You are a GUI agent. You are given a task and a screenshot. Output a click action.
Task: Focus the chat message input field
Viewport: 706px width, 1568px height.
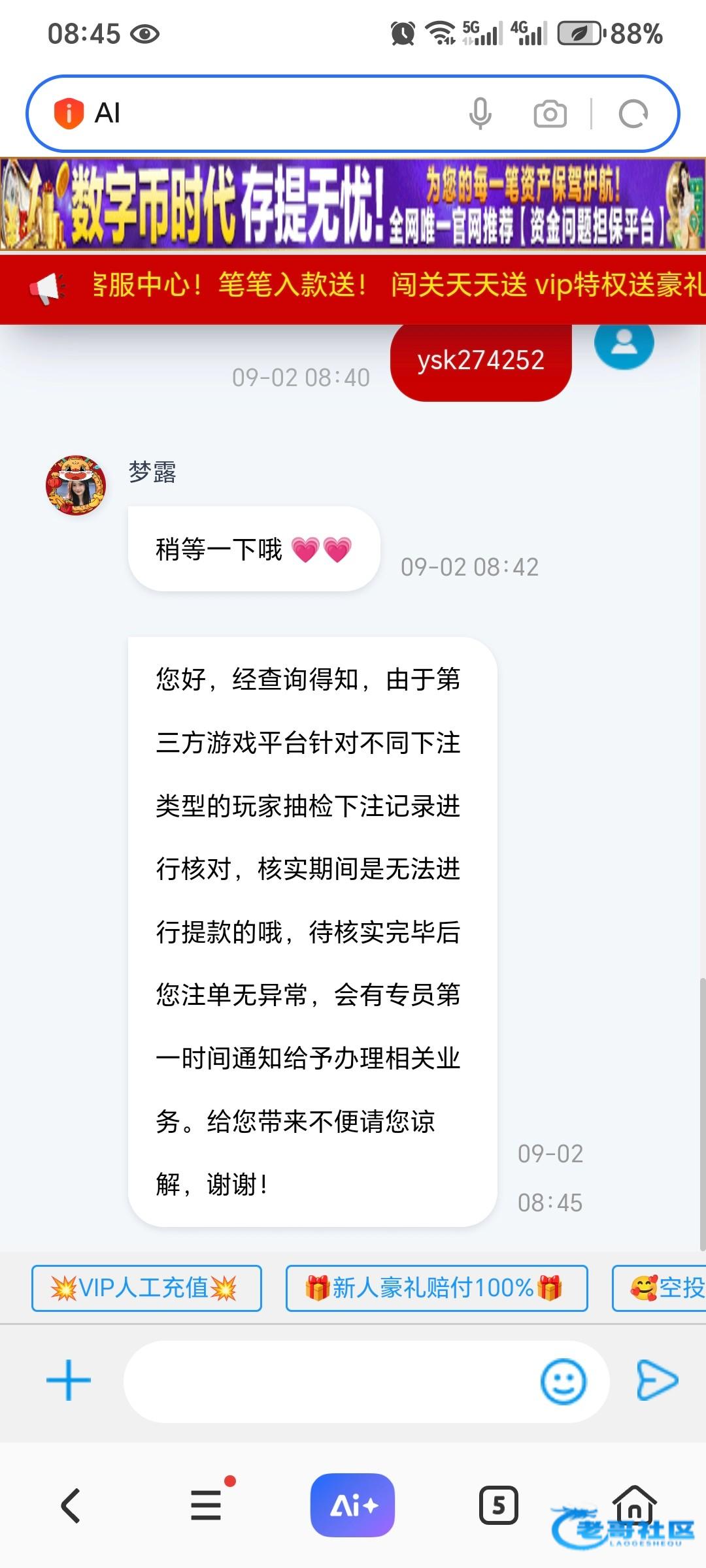(327, 1382)
